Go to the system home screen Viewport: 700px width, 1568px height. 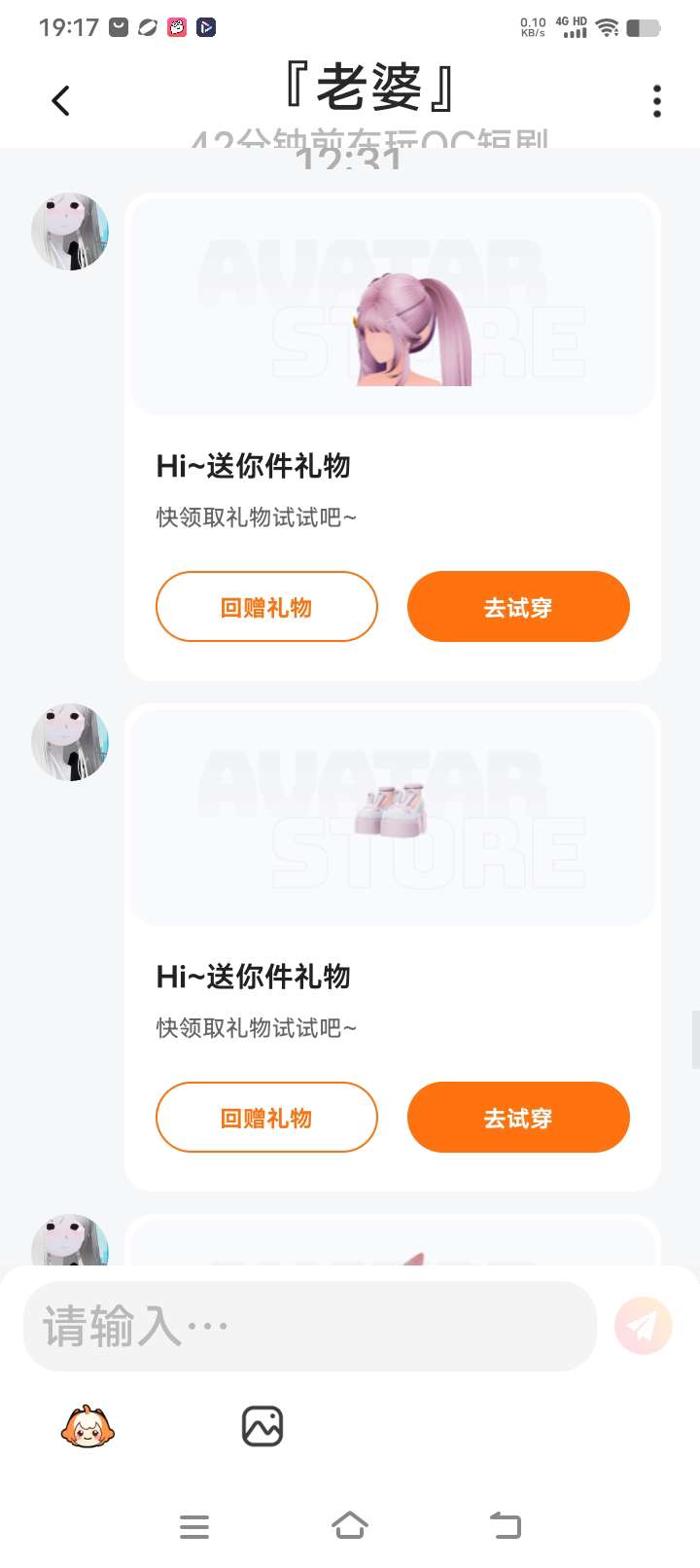point(350,1526)
